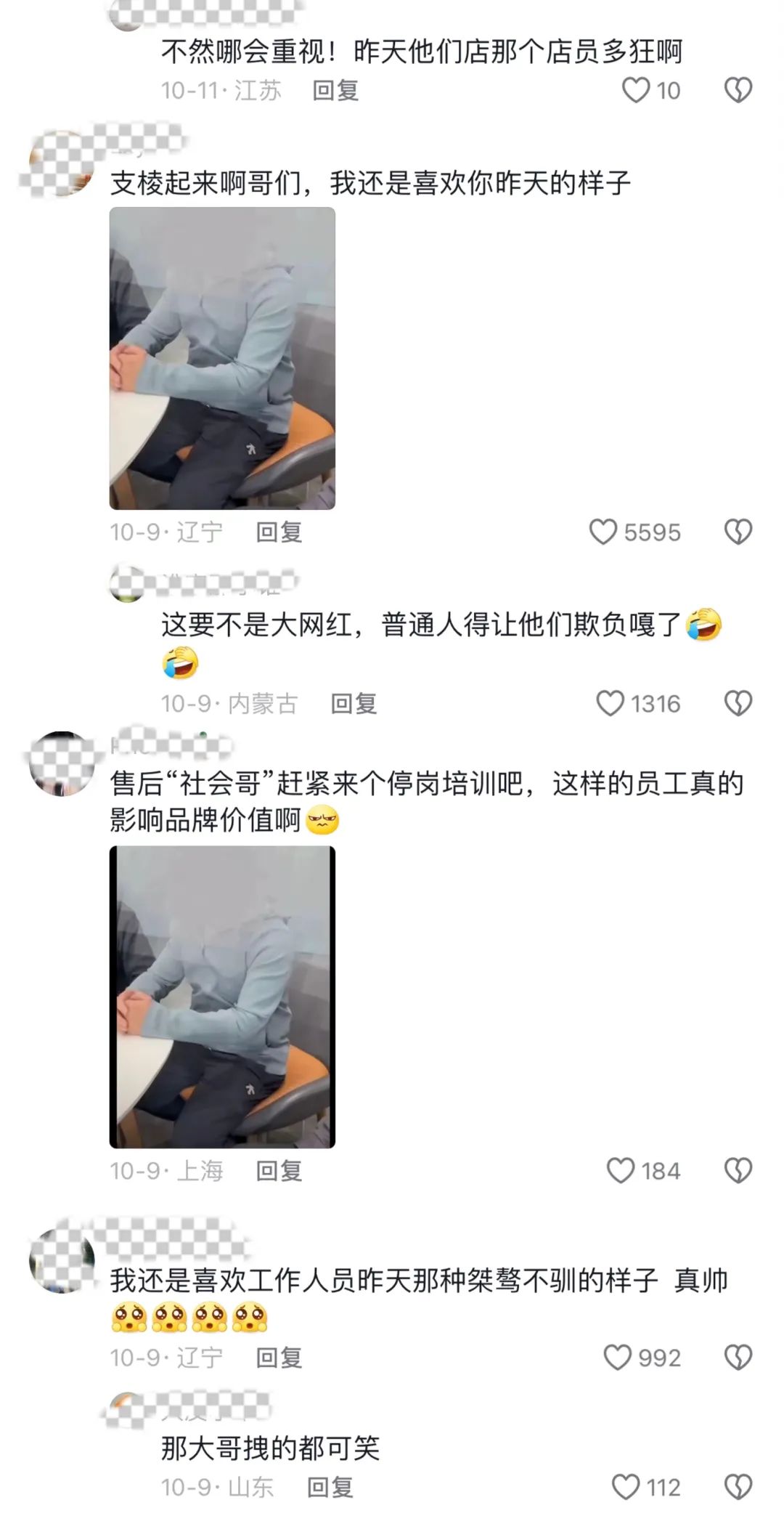This screenshot has height=1513, width=784.
Task: Like the 上海 comment with 184 likes
Action: (x=620, y=1170)
